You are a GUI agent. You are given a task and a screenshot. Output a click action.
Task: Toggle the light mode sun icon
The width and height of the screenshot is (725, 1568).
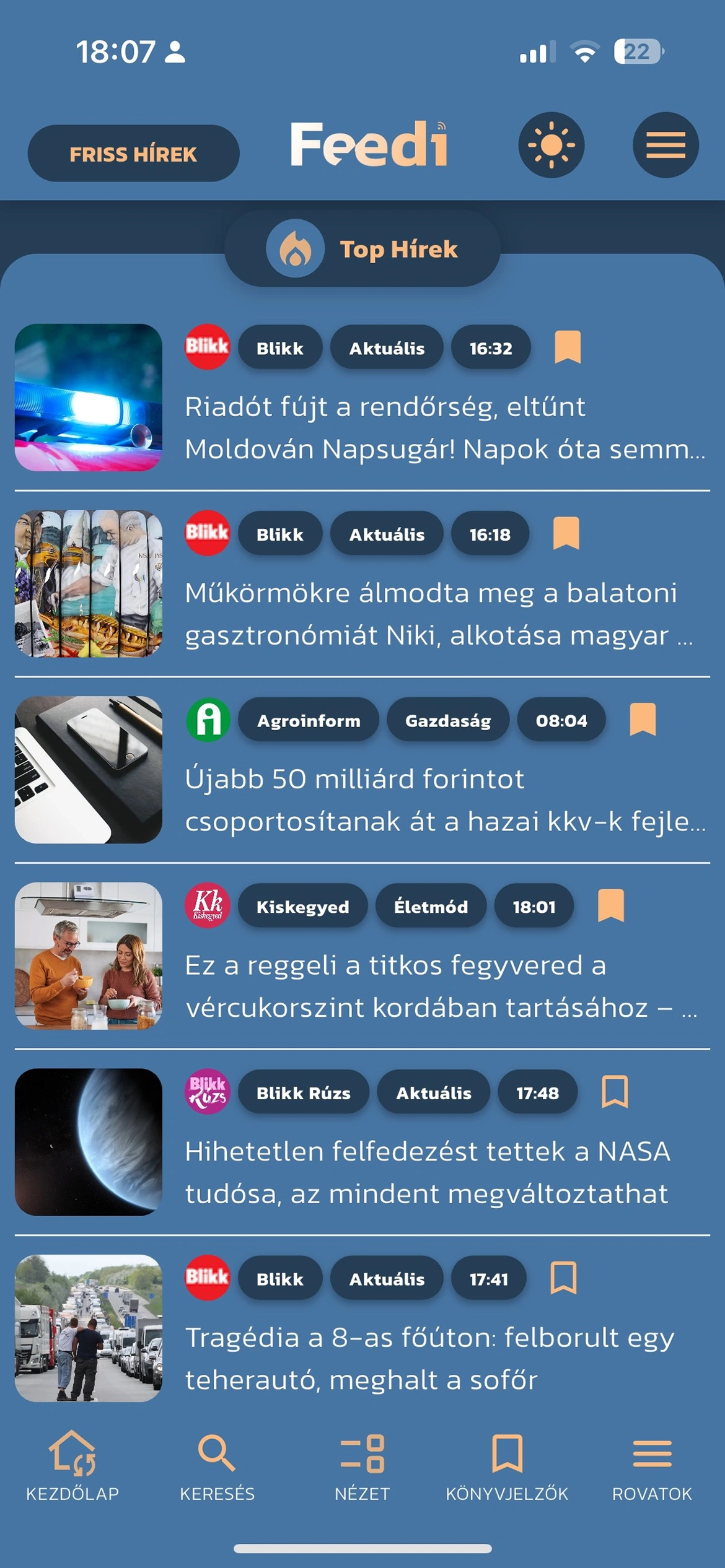(551, 145)
